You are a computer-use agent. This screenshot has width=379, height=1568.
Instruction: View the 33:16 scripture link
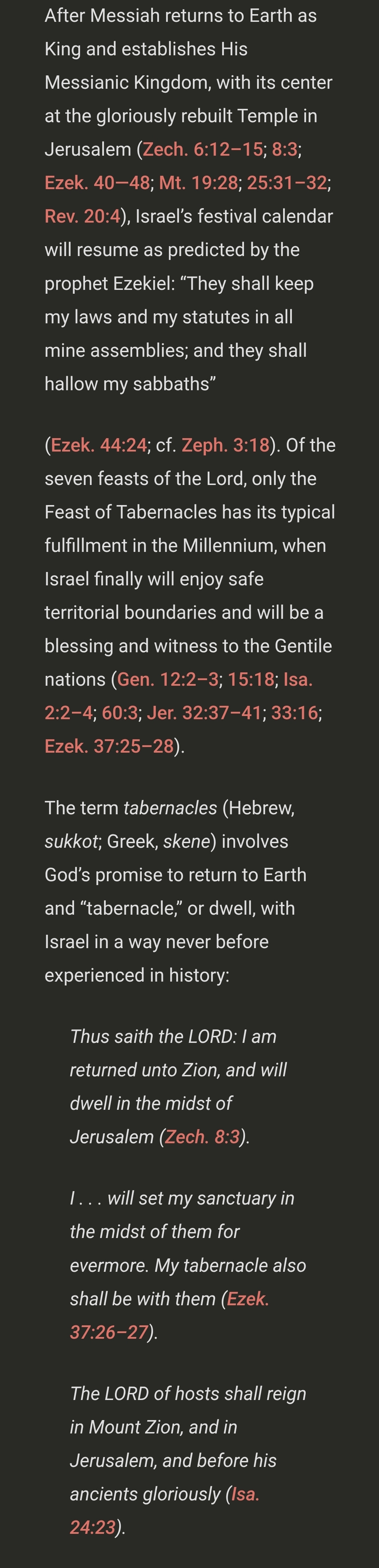294,713
